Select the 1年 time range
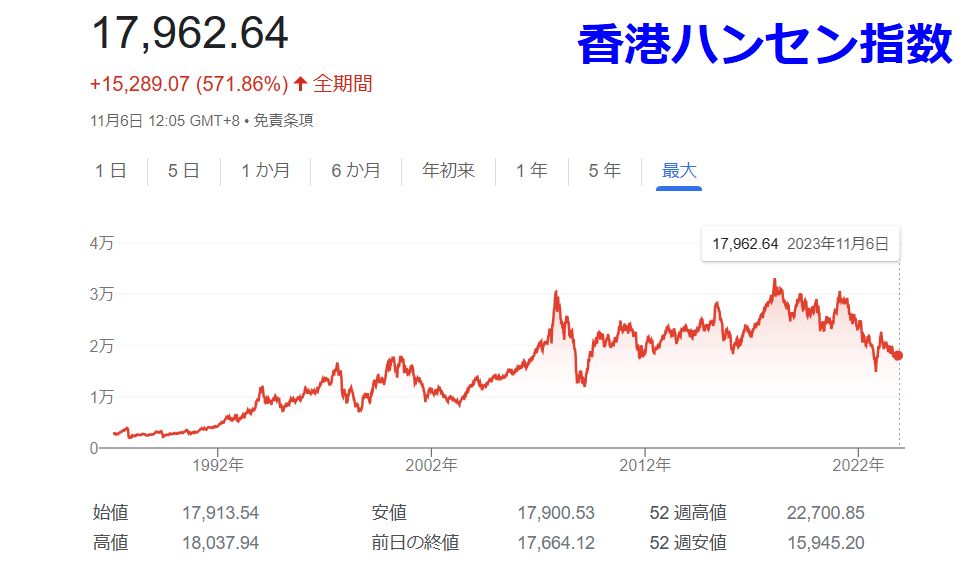The width and height of the screenshot is (980, 579). pos(532,171)
